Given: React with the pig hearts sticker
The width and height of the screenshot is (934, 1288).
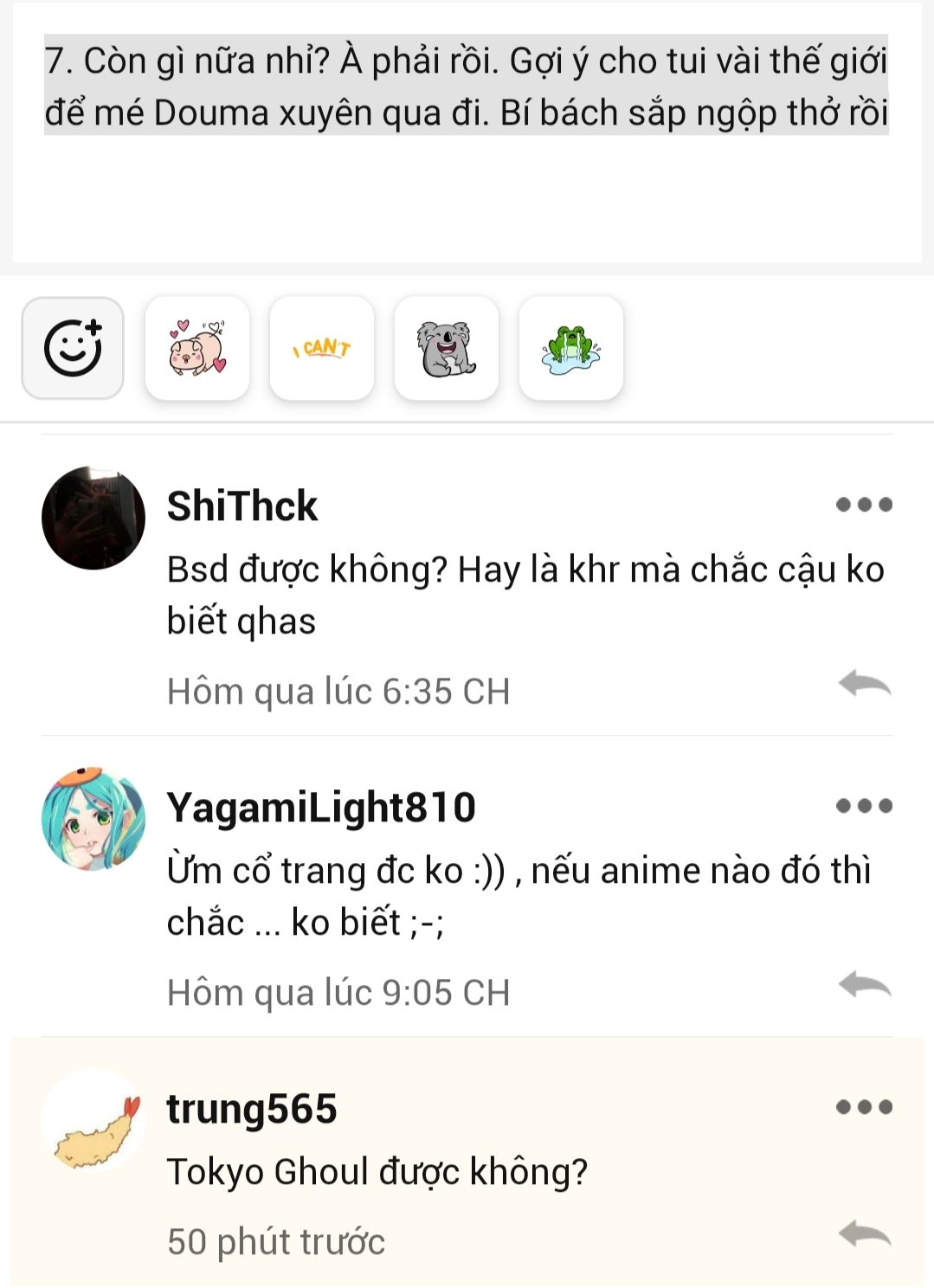Looking at the screenshot, I should click(x=197, y=348).
